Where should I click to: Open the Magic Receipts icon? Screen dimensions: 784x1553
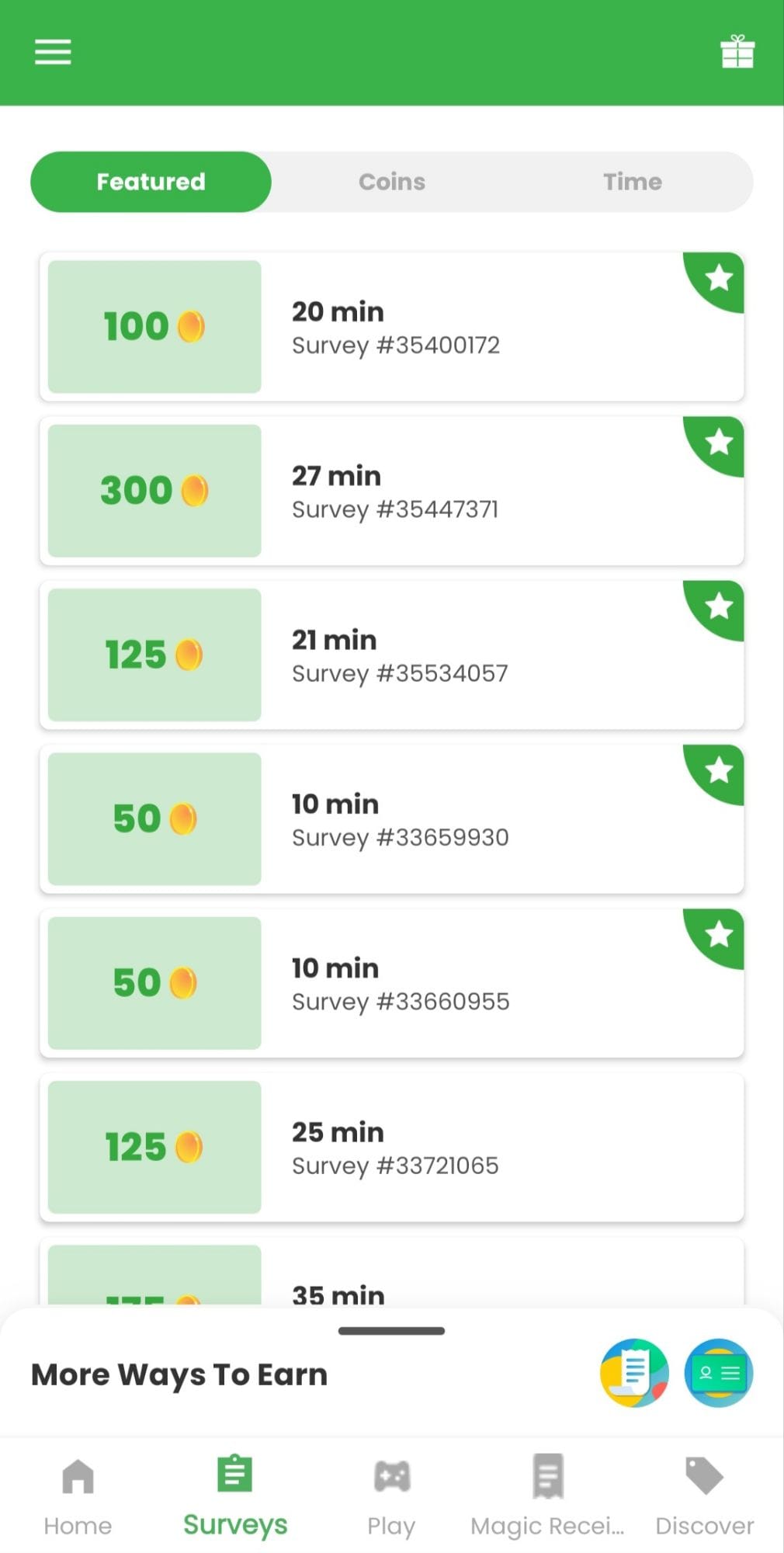click(548, 1487)
